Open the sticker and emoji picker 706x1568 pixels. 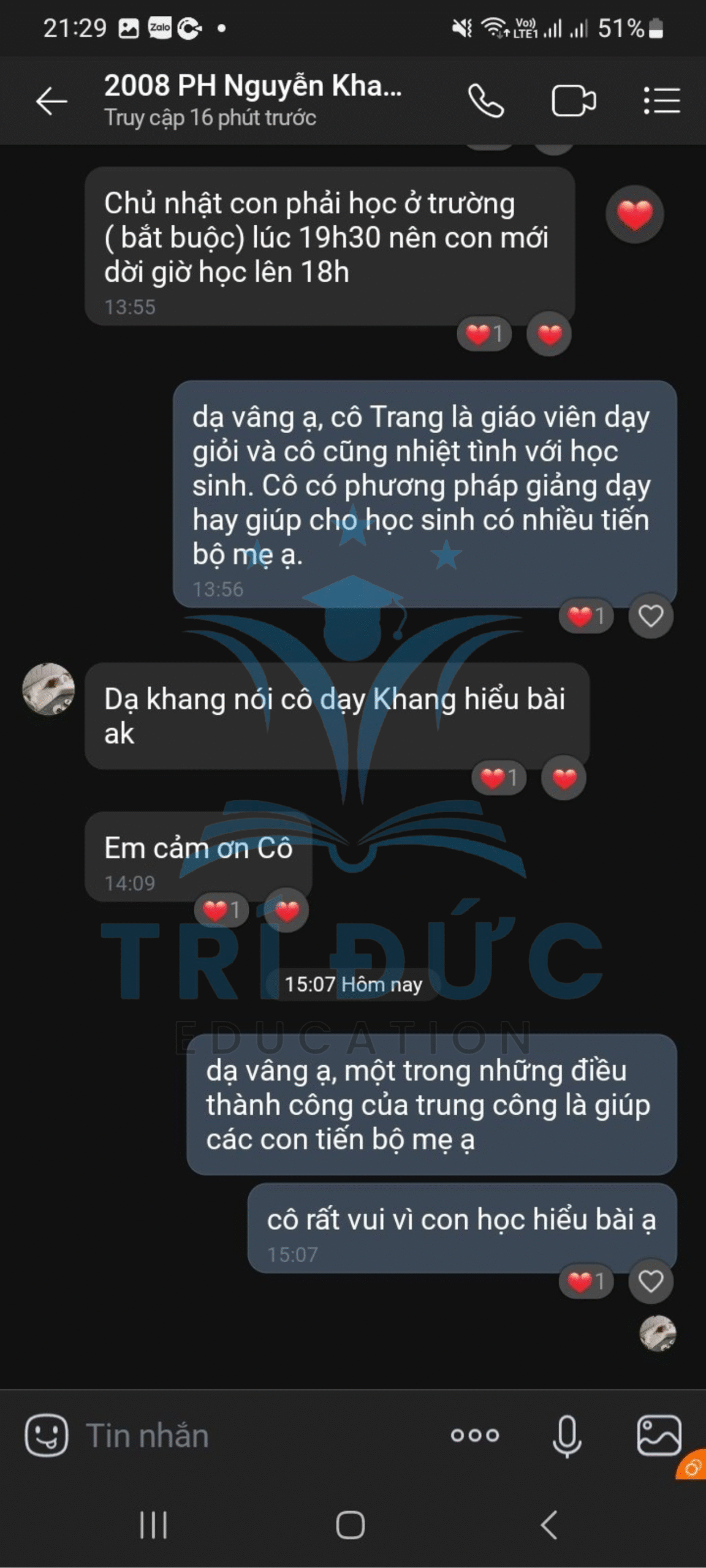coord(46,1434)
